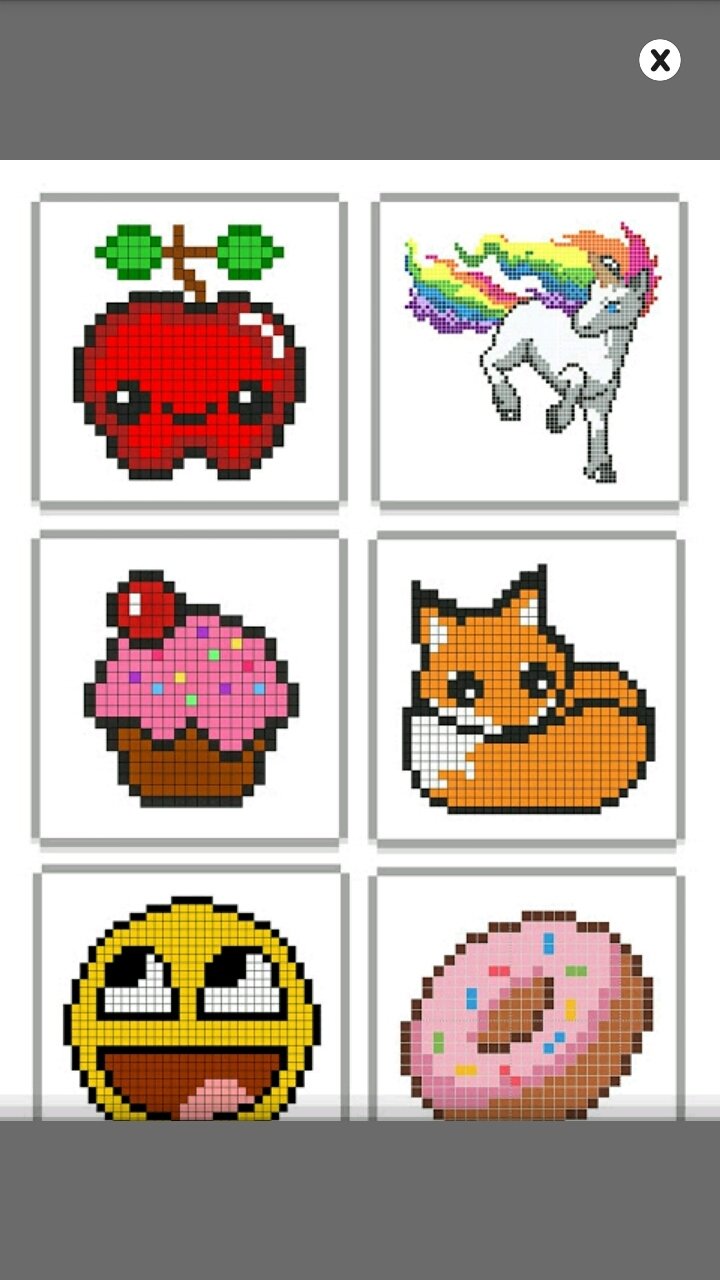Select the rainbow unicorn pixel art
This screenshot has height=1280, width=720.
(x=529, y=350)
